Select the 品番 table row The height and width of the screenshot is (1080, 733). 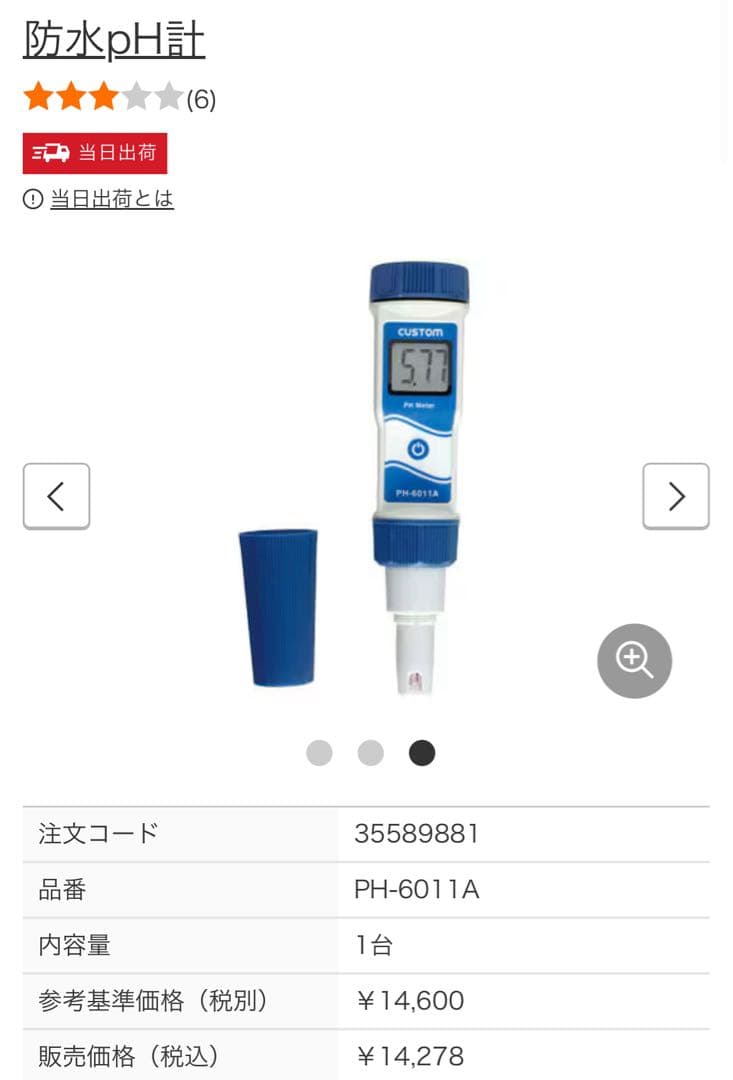click(366, 890)
